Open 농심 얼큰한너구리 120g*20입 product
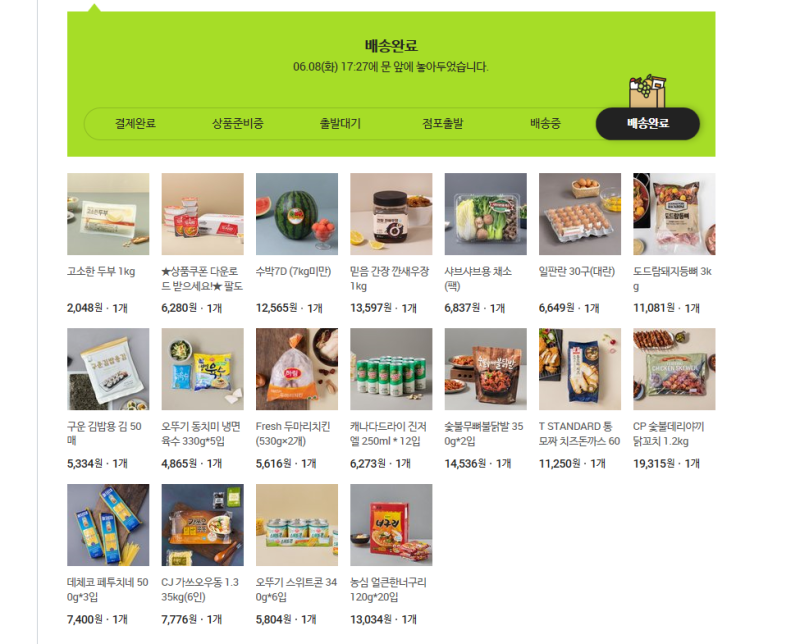This screenshot has width=800, height=644. tap(391, 525)
